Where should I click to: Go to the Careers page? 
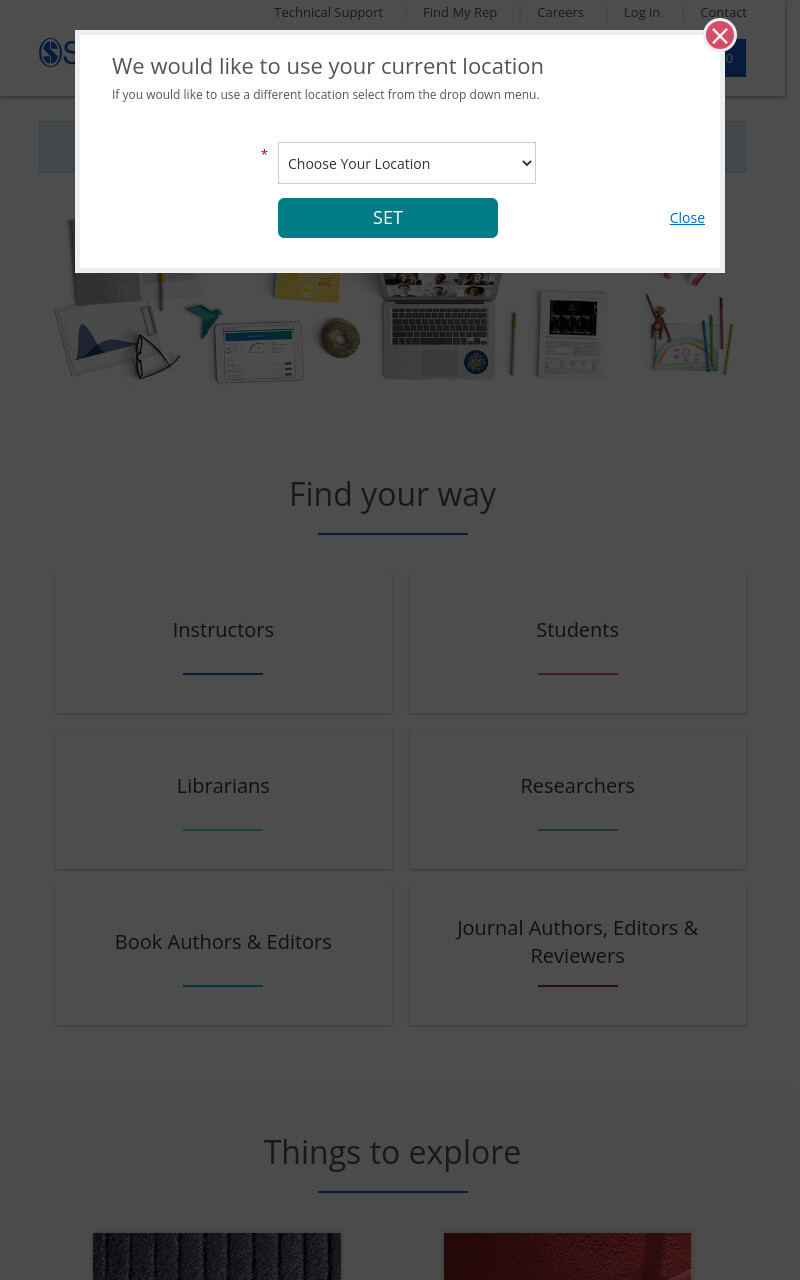pyautogui.click(x=560, y=12)
